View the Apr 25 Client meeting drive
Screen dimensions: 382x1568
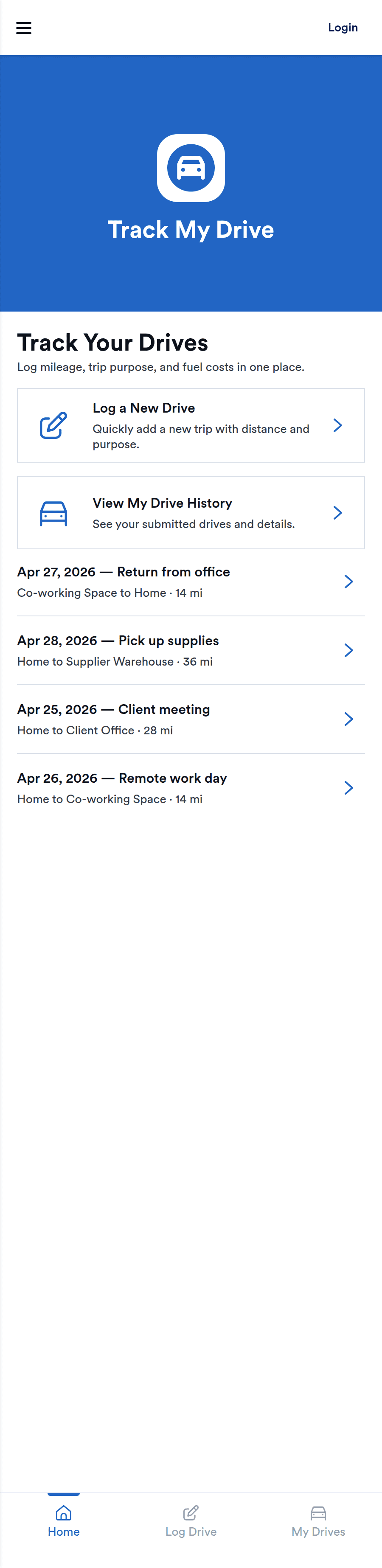191,719
